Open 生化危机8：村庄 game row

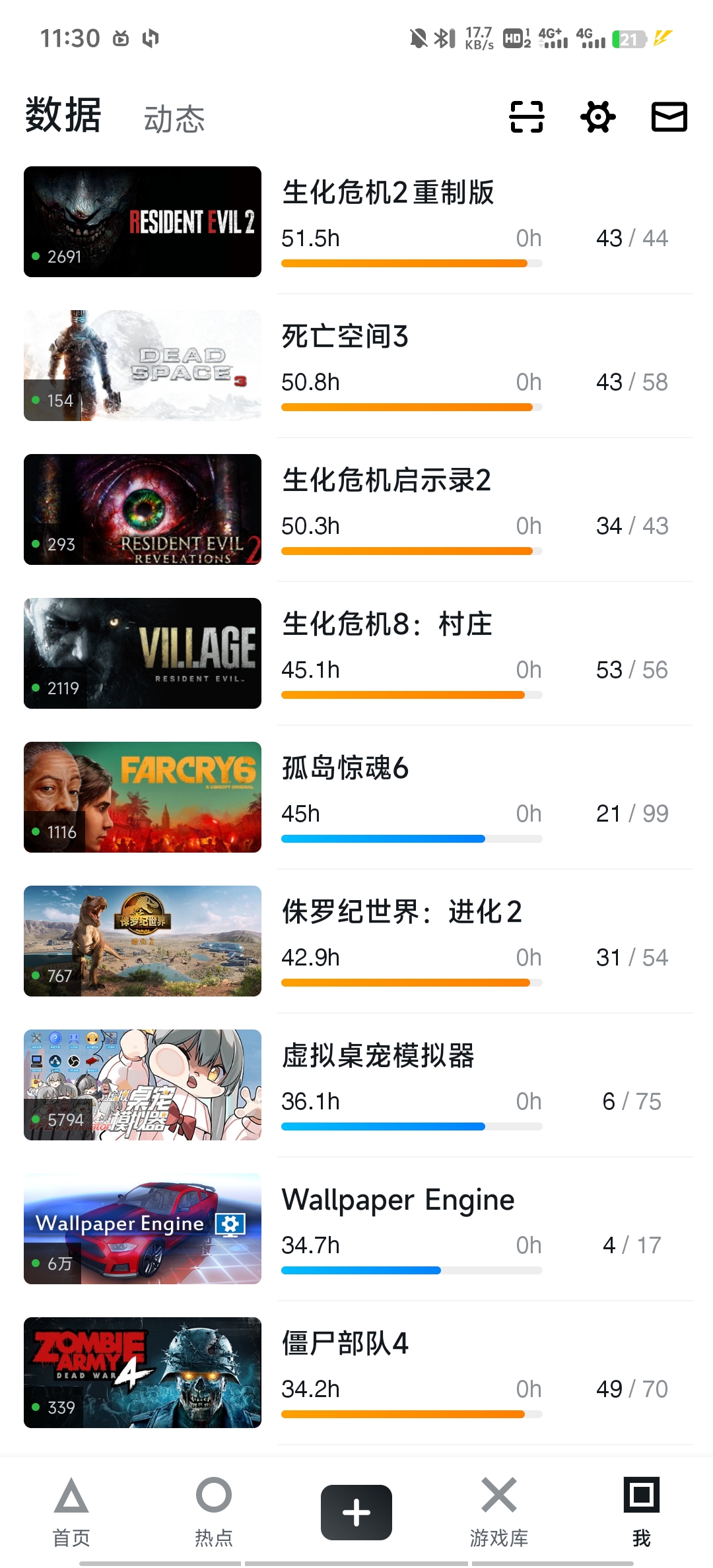coord(387,624)
